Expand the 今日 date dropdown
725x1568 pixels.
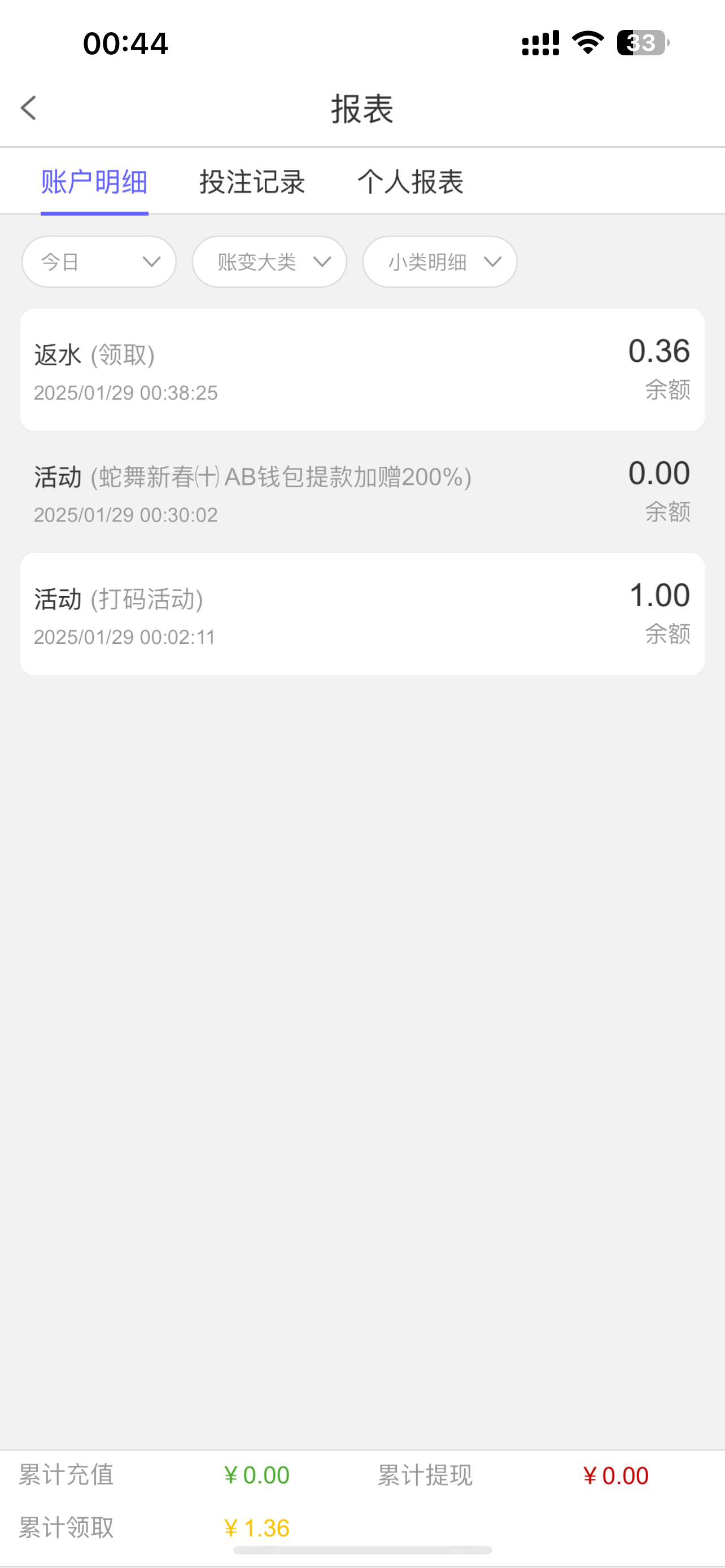pos(99,262)
